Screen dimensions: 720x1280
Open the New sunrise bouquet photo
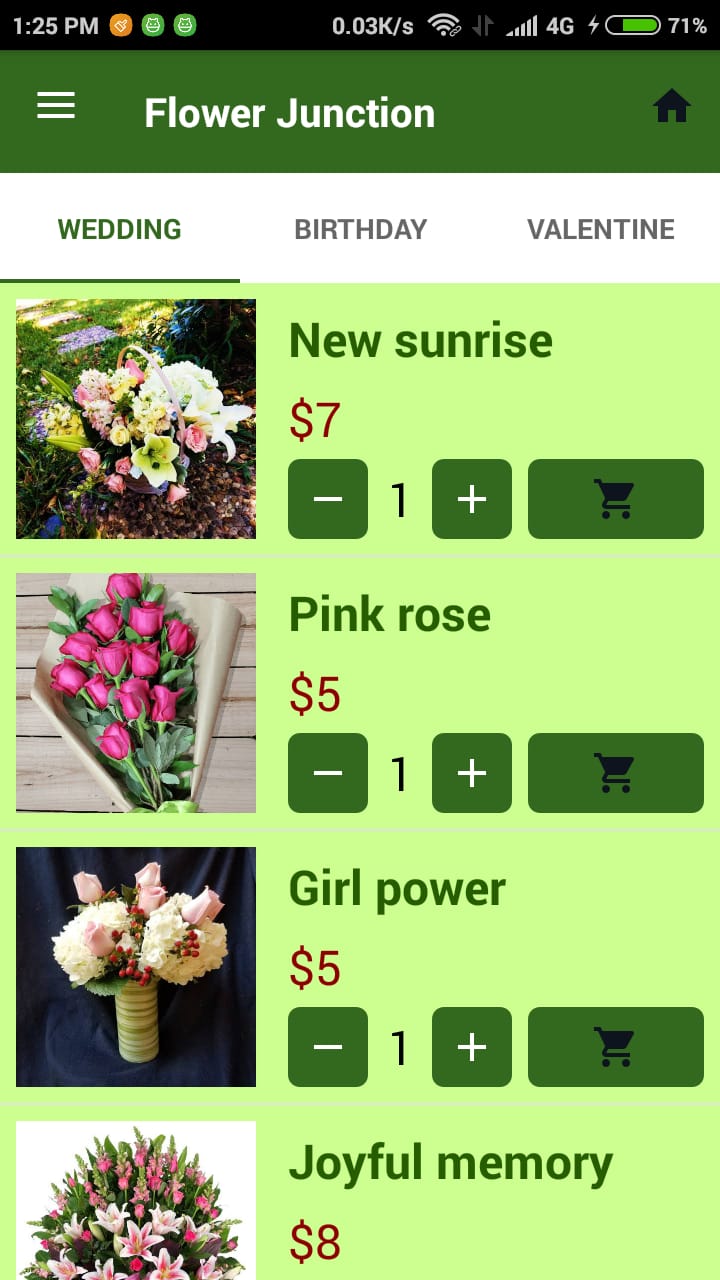coord(135,418)
